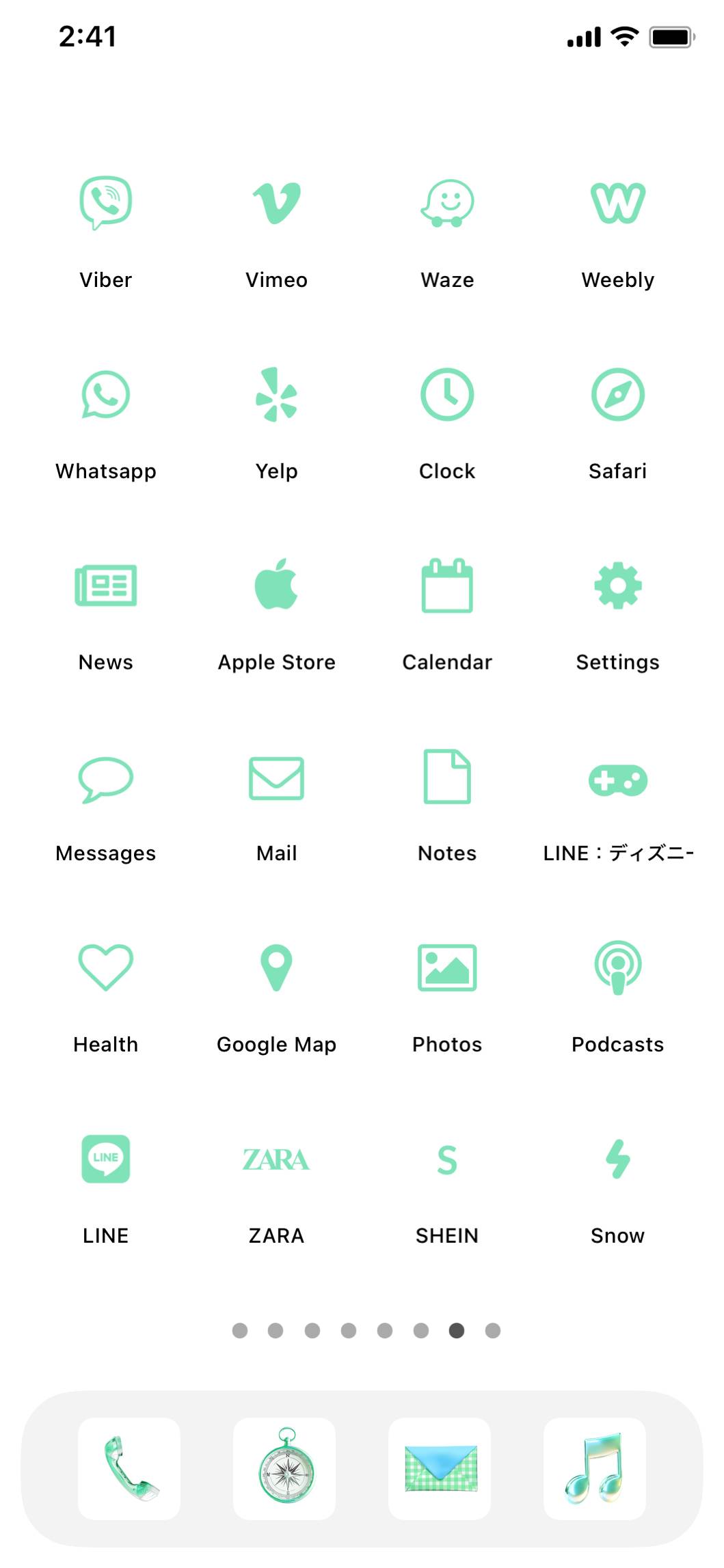Launch the Health app

[x=105, y=967]
